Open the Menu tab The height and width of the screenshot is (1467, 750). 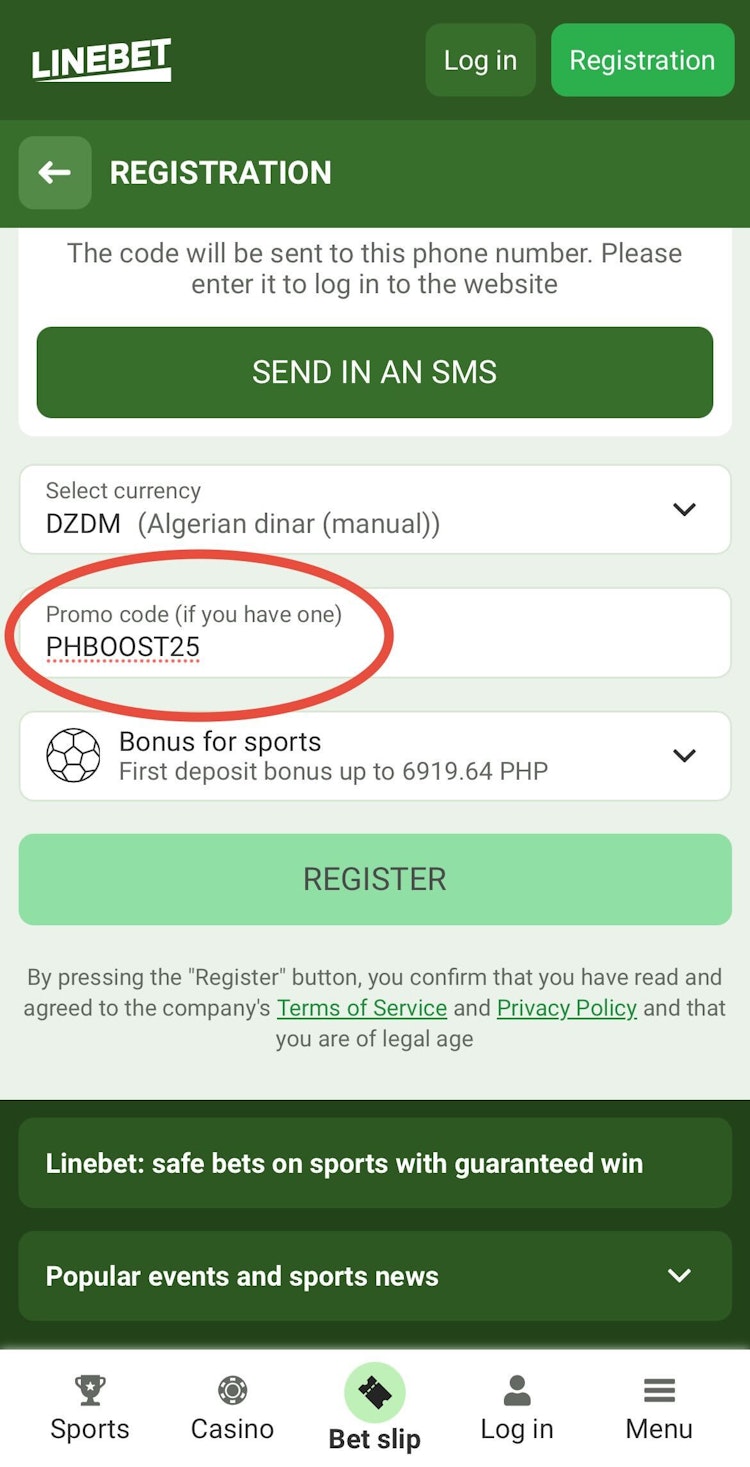[659, 1409]
